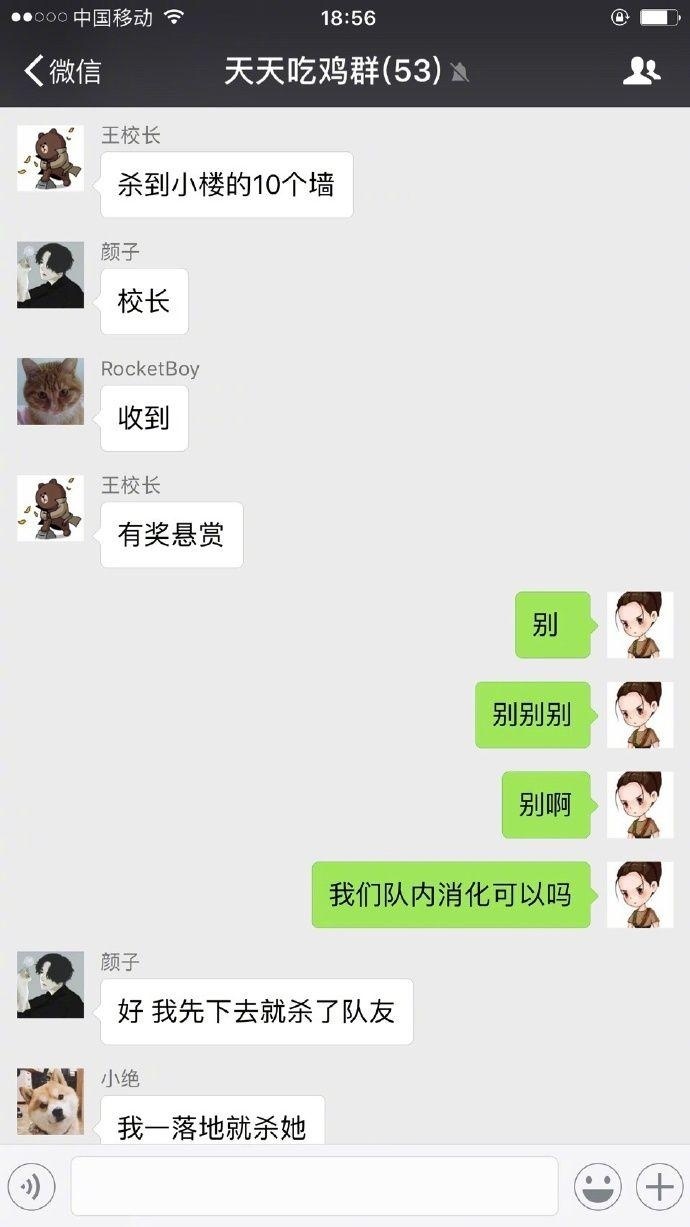Tap 王校长's avatar beside 有奖悬赏

coord(50,508)
